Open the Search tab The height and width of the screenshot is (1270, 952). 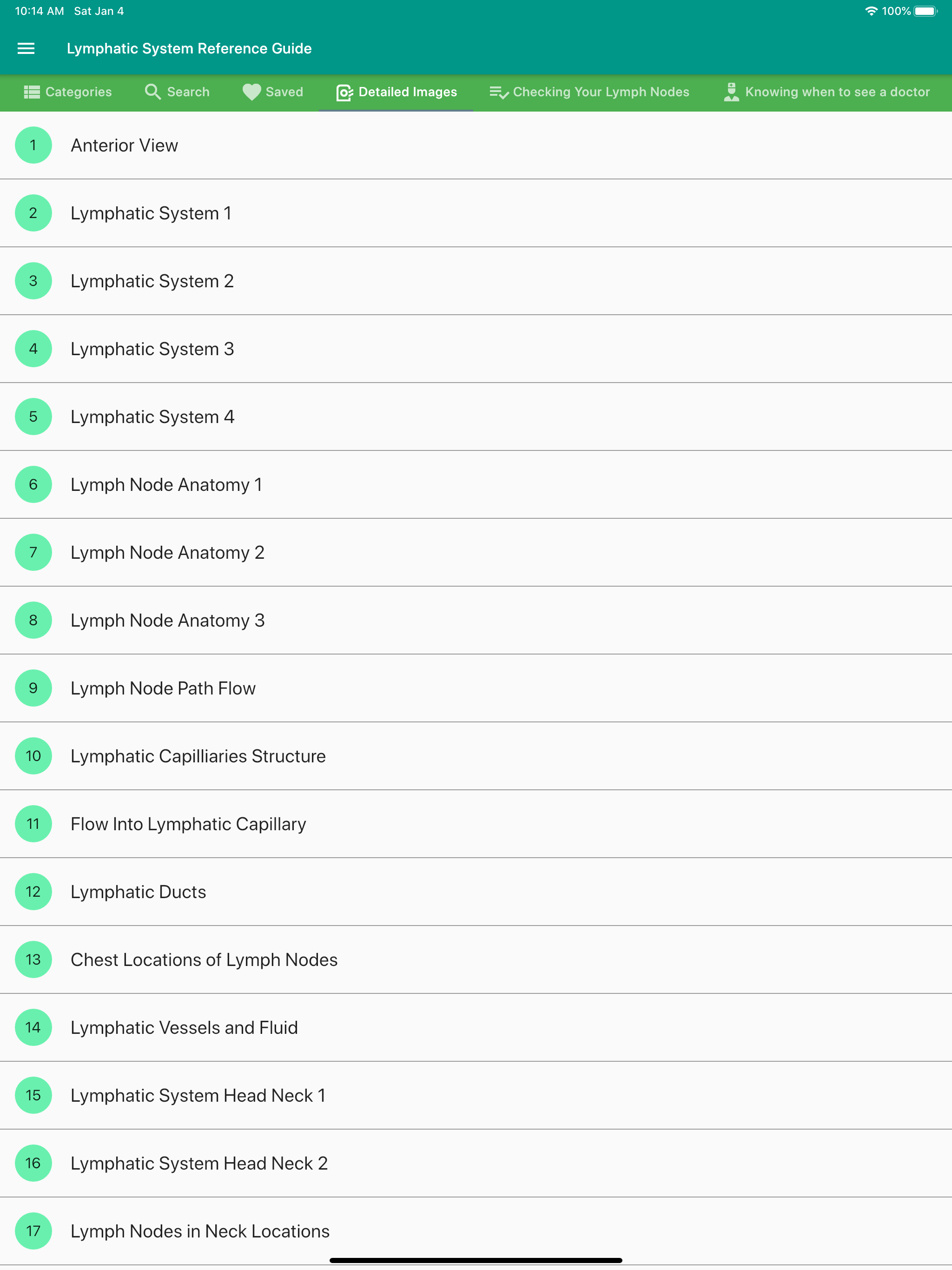pyautogui.click(x=177, y=92)
